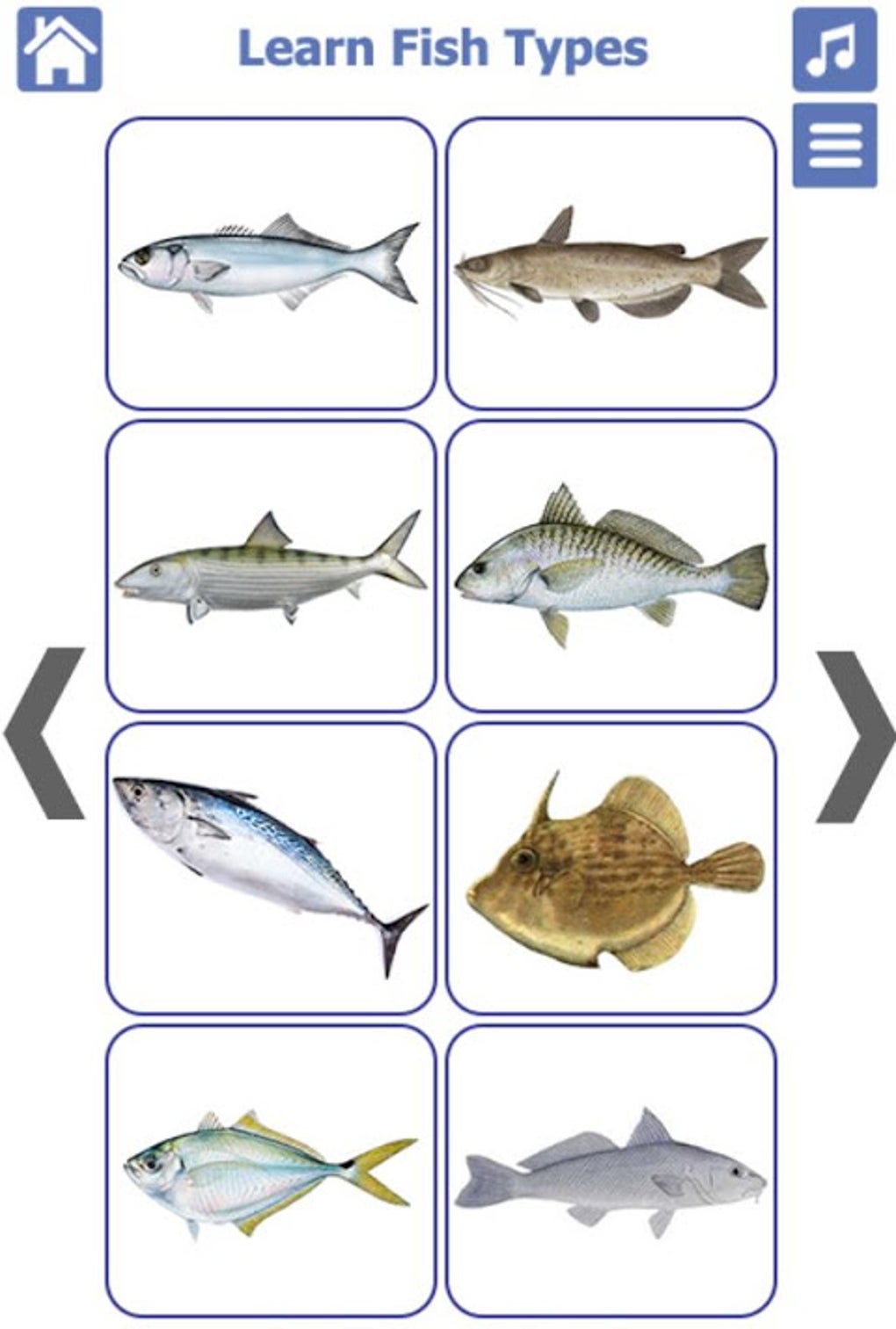Go to the previous page of fish
The width and height of the screenshot is (896, 1329).
(46, 733)
